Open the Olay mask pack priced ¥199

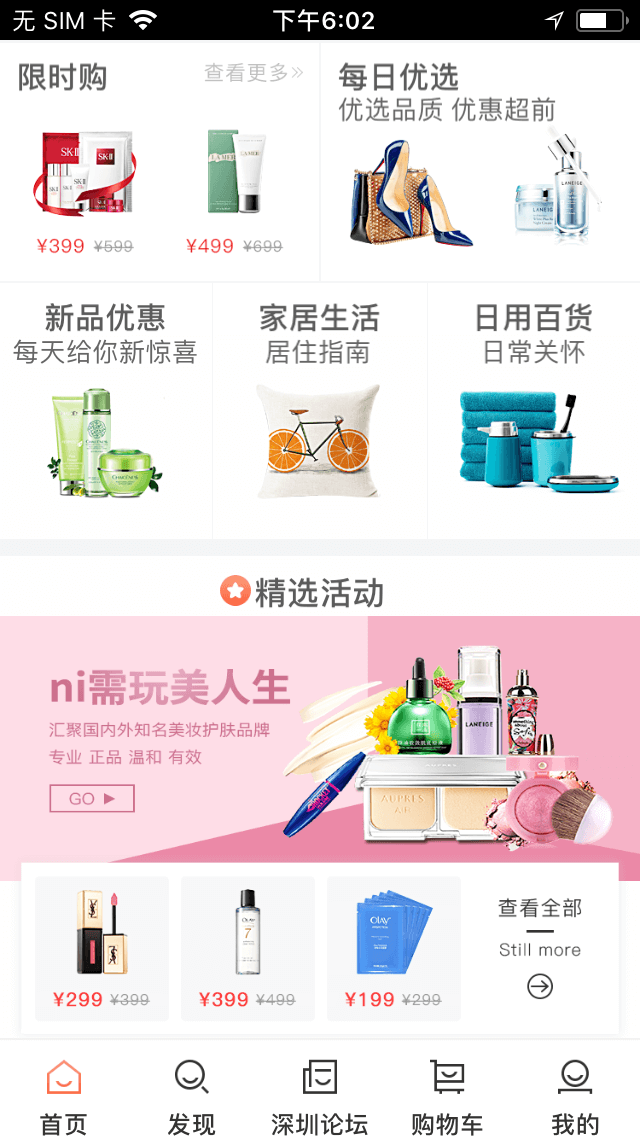393,947
